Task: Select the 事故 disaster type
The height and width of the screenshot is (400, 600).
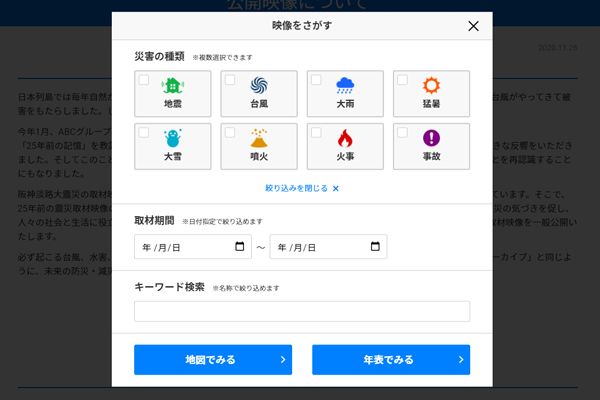Action: pyautogui.click(x=431, y=146)
